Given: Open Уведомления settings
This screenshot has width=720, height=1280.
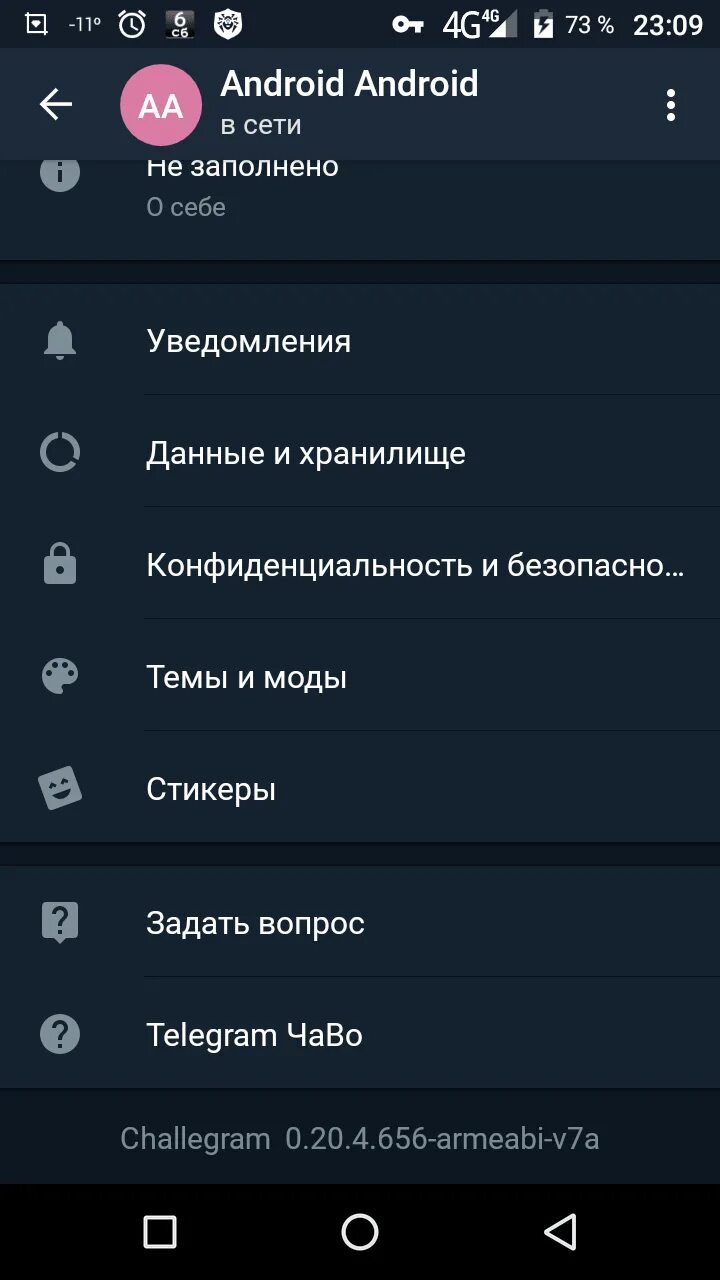Looking at the screenshot, I should (360, 341).
